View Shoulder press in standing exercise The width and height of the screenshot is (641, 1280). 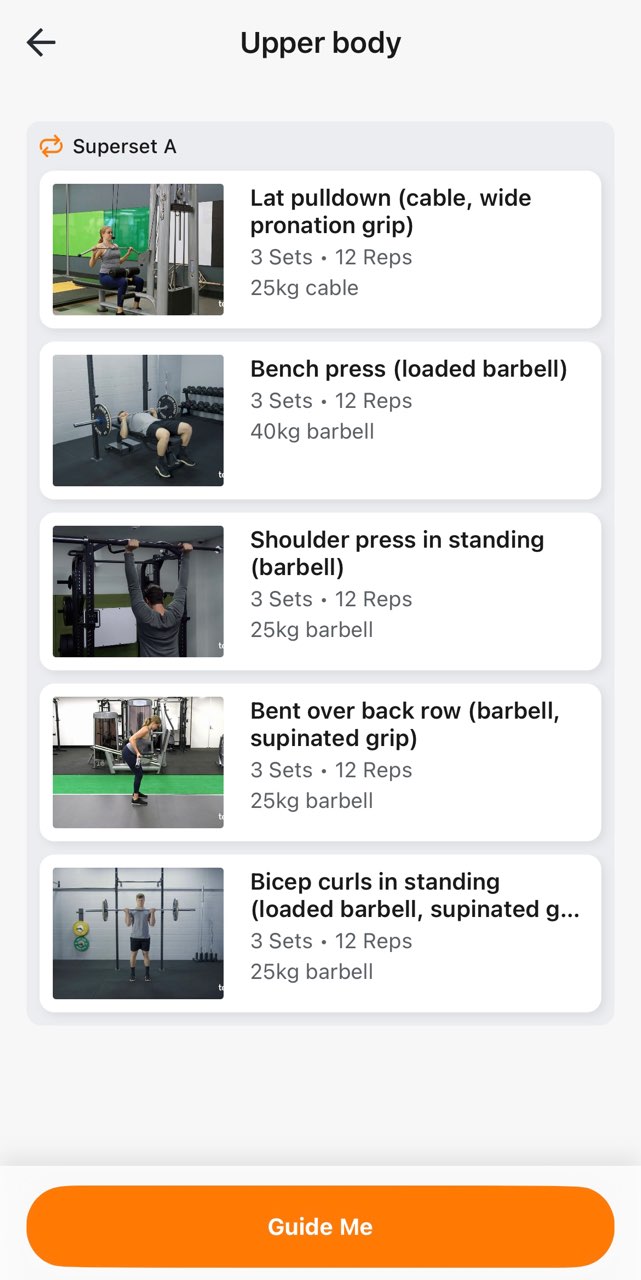click(x=320, y=591)
